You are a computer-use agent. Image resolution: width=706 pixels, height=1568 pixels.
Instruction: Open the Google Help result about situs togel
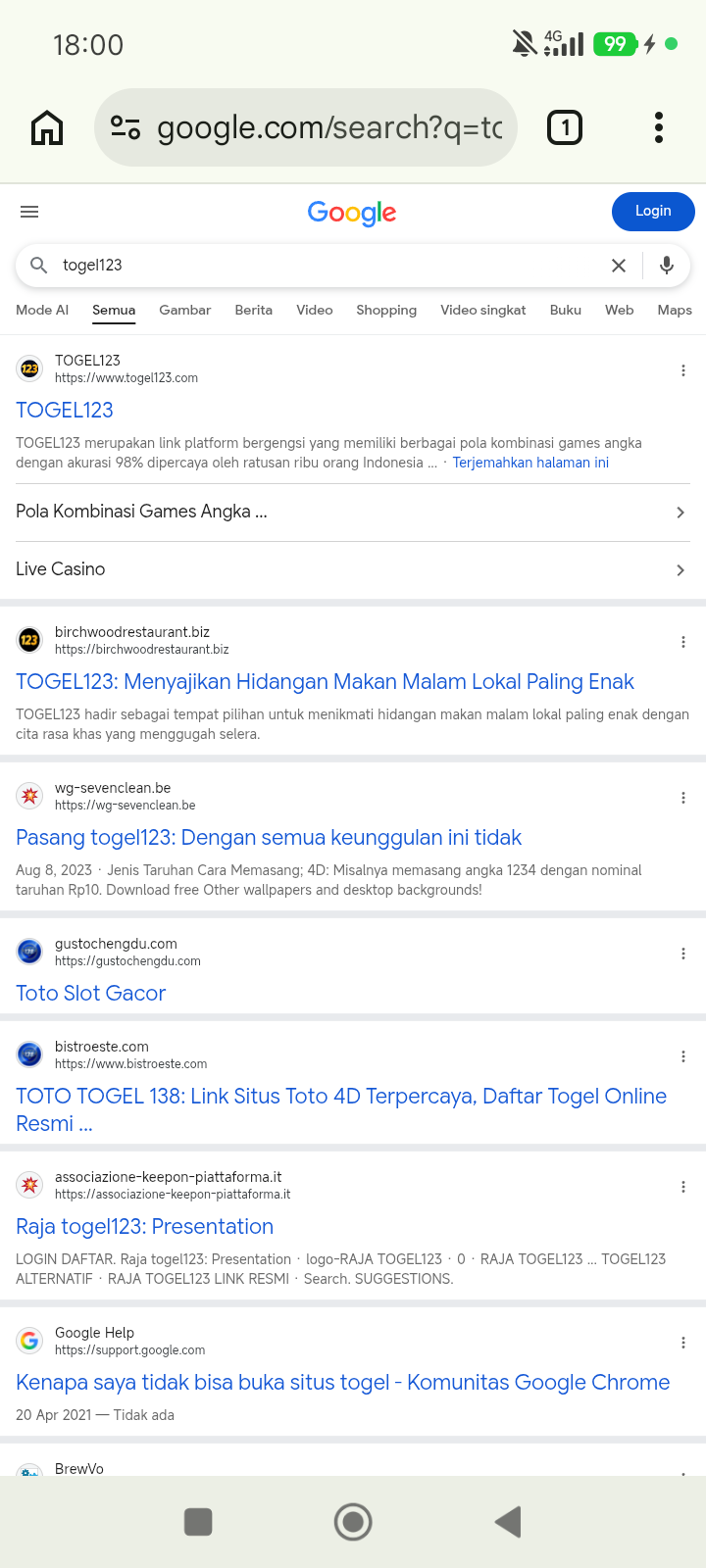pyautogui.click(x=343, y=1382)
